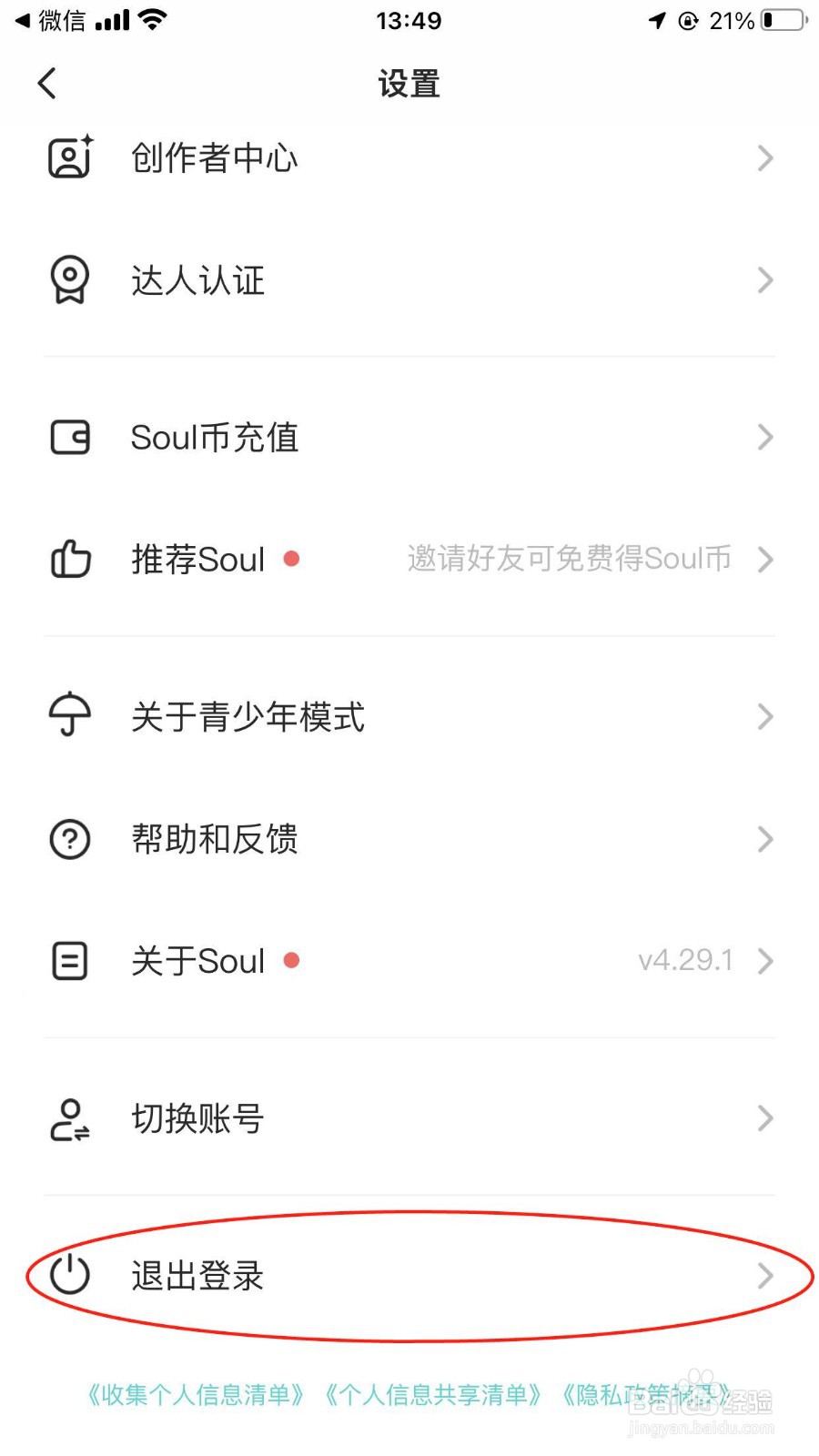Tap 退出登录 to log out

coord(409,1276)
